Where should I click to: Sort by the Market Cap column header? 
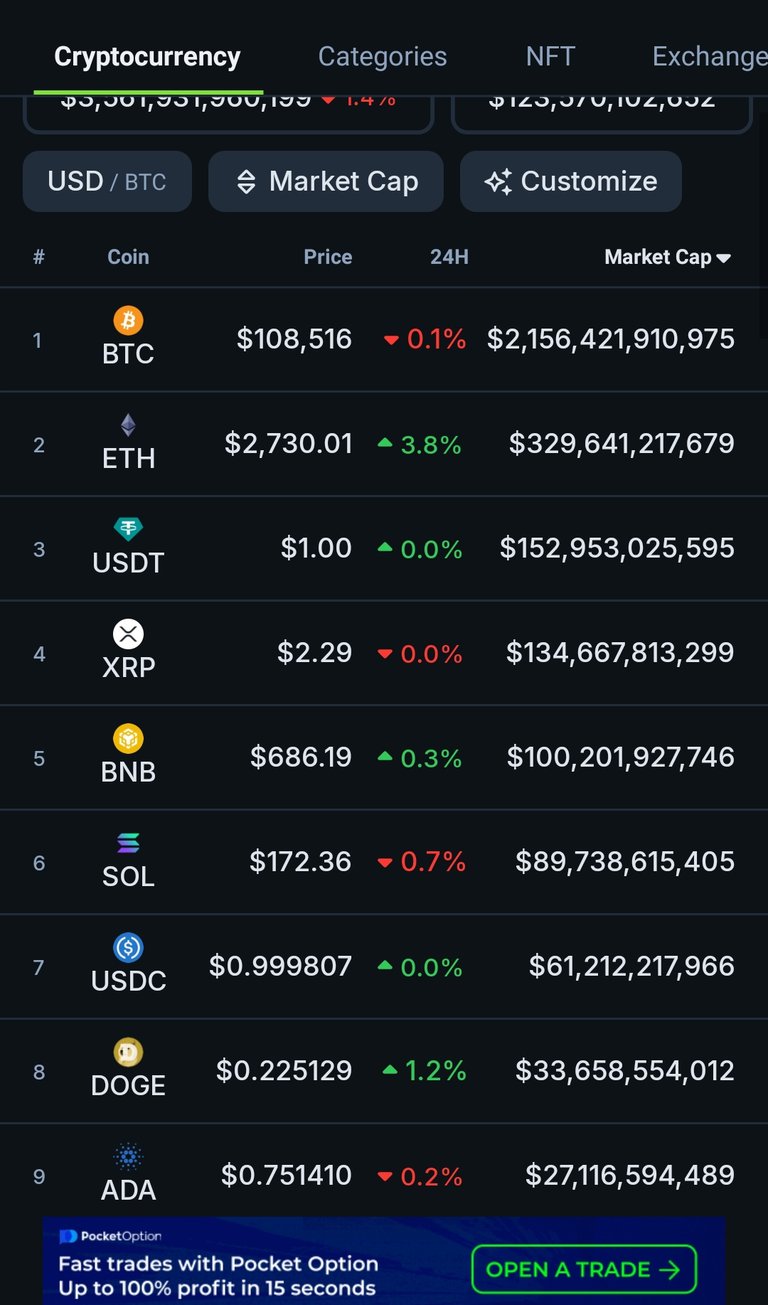[667, 257]
